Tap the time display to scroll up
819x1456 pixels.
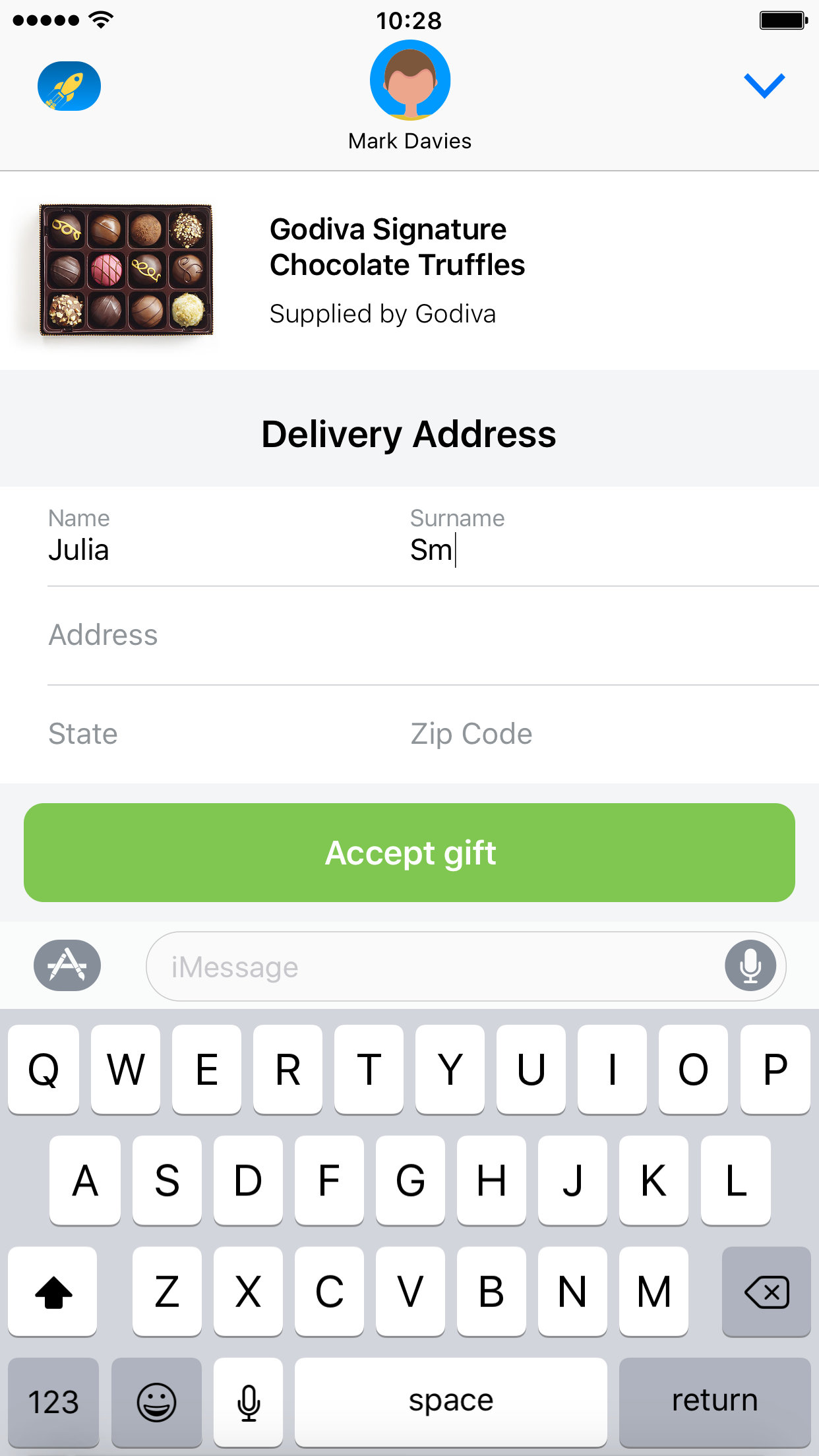click(x=409, y=20)
